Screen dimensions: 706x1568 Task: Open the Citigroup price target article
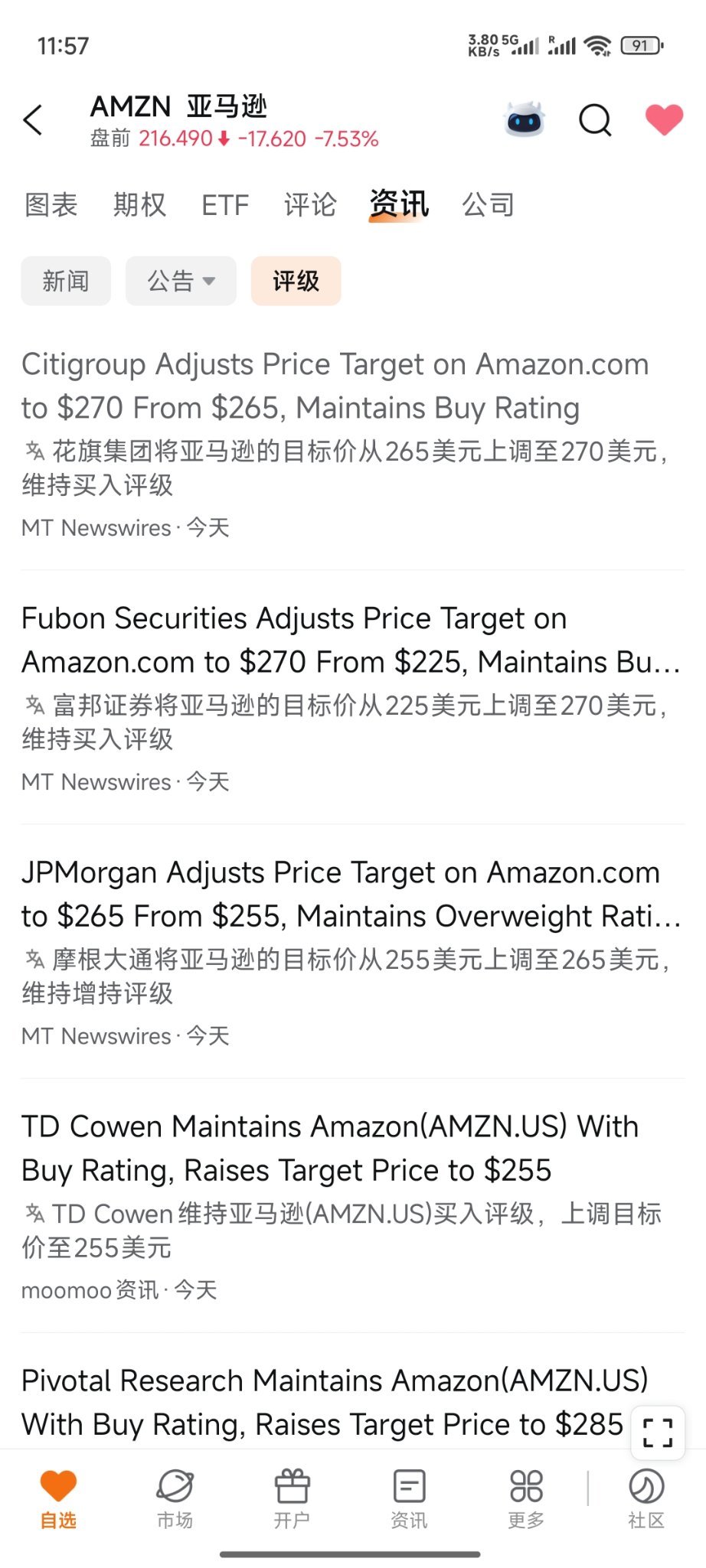(x=353, y=444)
